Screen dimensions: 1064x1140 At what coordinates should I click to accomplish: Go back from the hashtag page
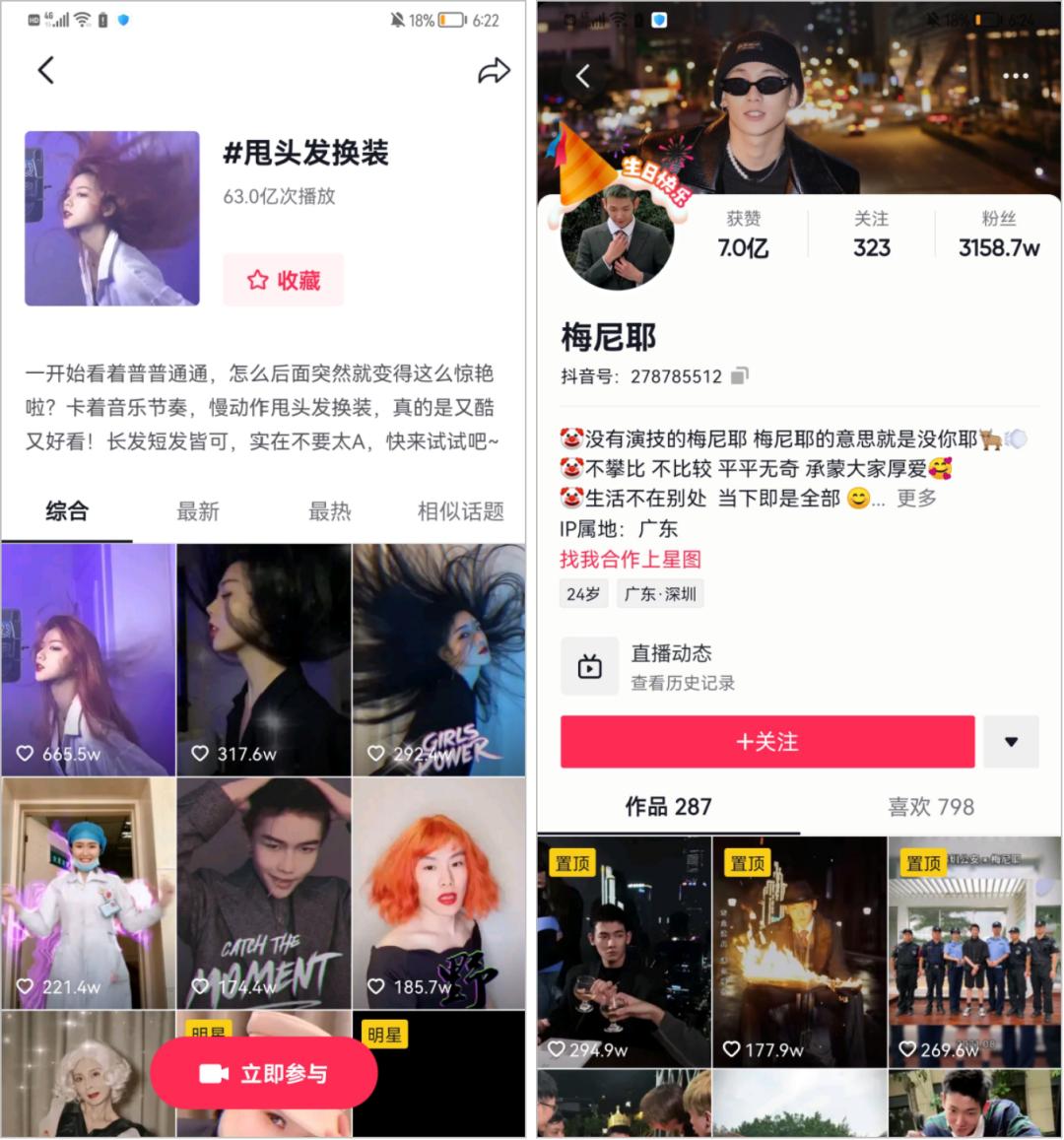pyautogui.click(x=45, y=70)
